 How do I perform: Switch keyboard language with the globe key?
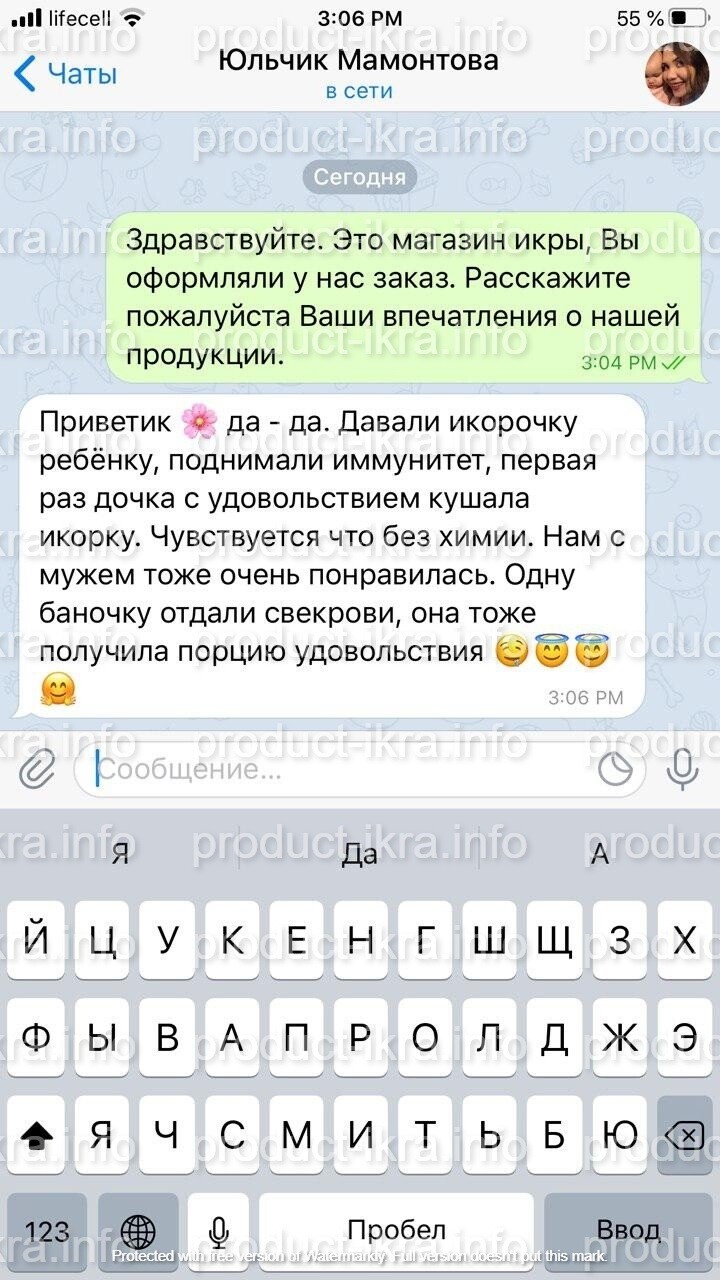click(138, 1230)
